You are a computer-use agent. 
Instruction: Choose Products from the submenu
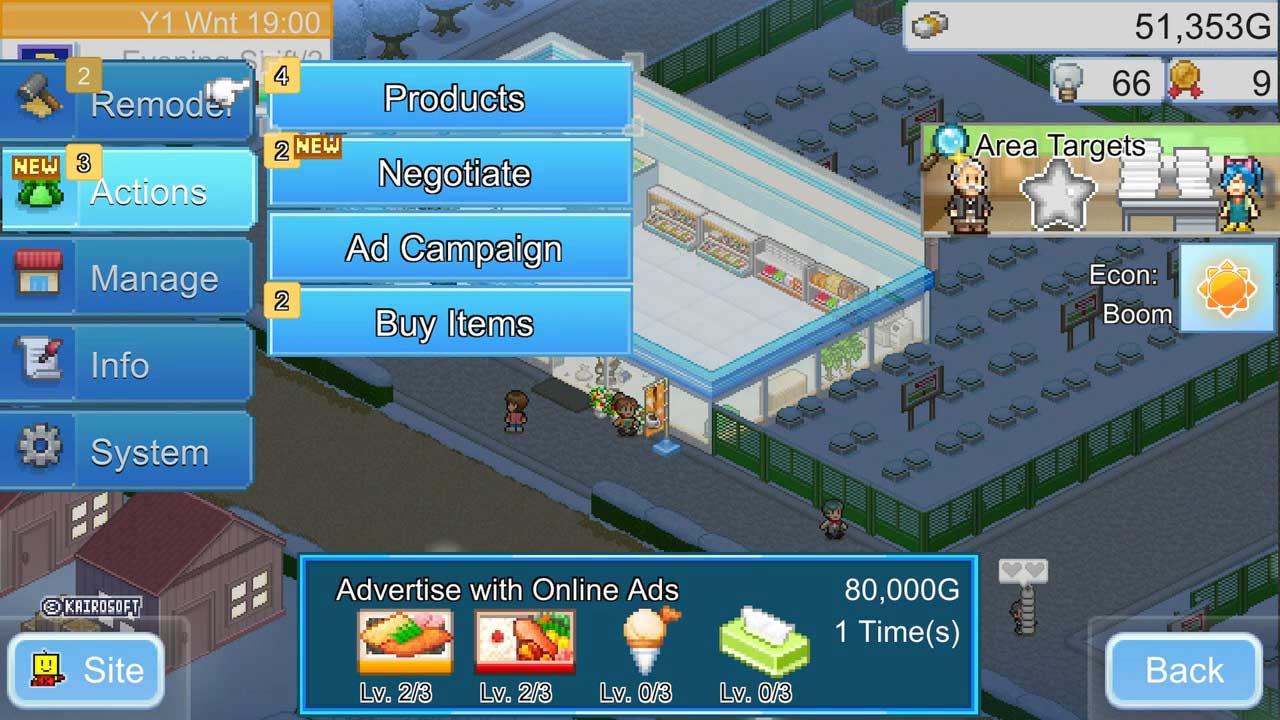click(452, 98)
